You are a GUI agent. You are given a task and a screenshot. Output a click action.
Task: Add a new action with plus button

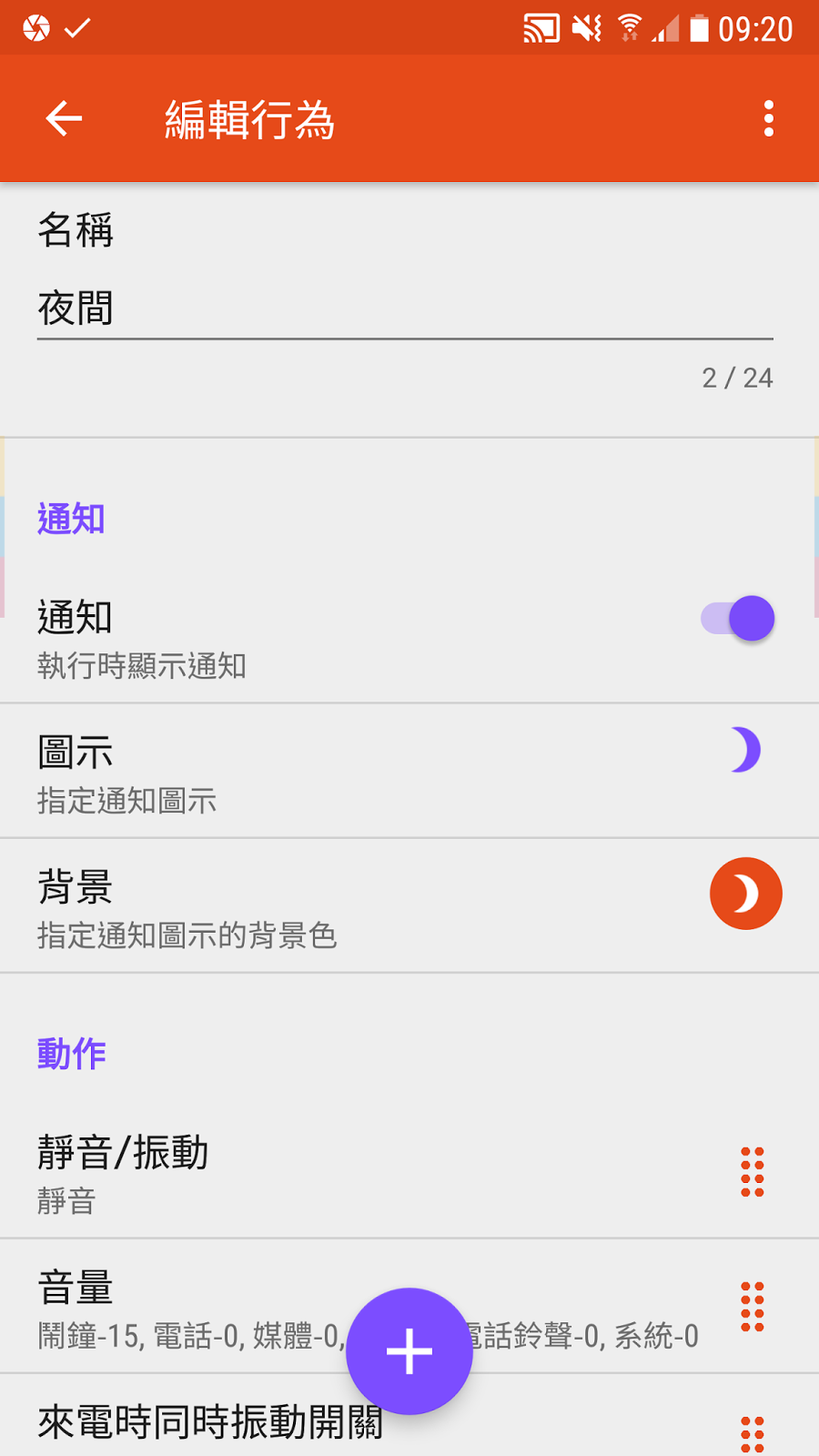pyautogui.click(x=409, y=1351)
